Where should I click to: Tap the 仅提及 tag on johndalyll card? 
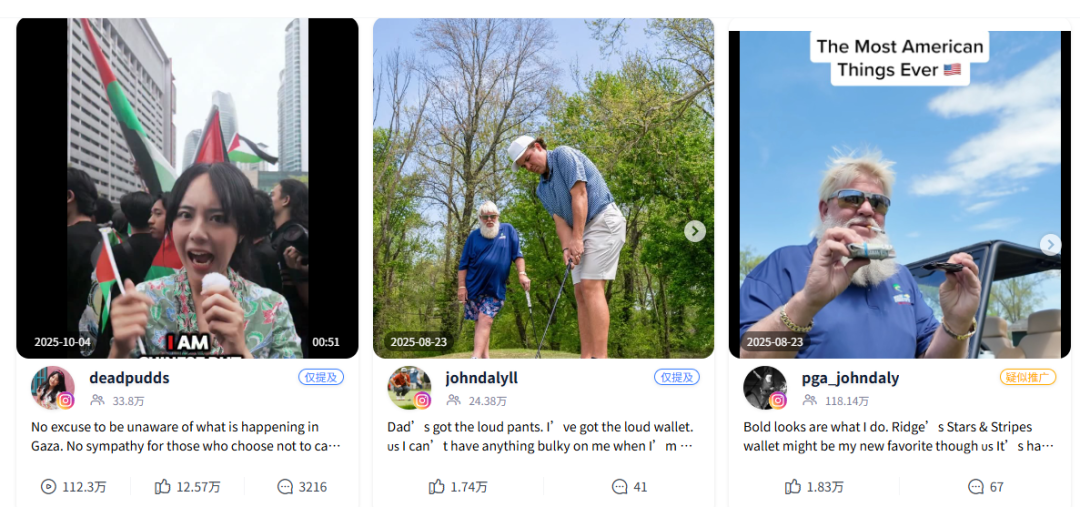(x=676, y=377)
